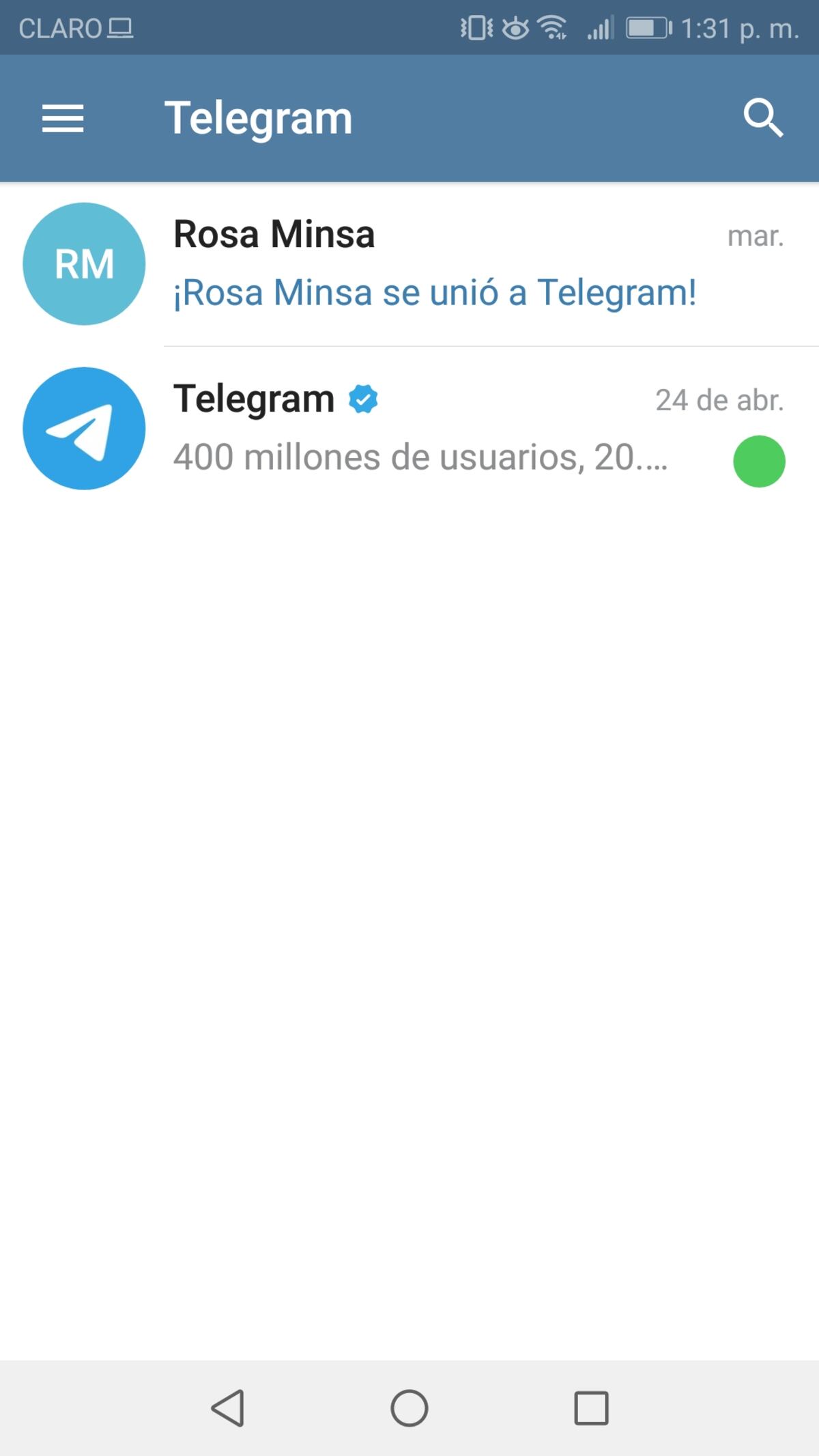This screenshot has width=819, height=1456.
Task: Tap the search magnifier icon
Action: pyautogui.click(x=762, y=119)
